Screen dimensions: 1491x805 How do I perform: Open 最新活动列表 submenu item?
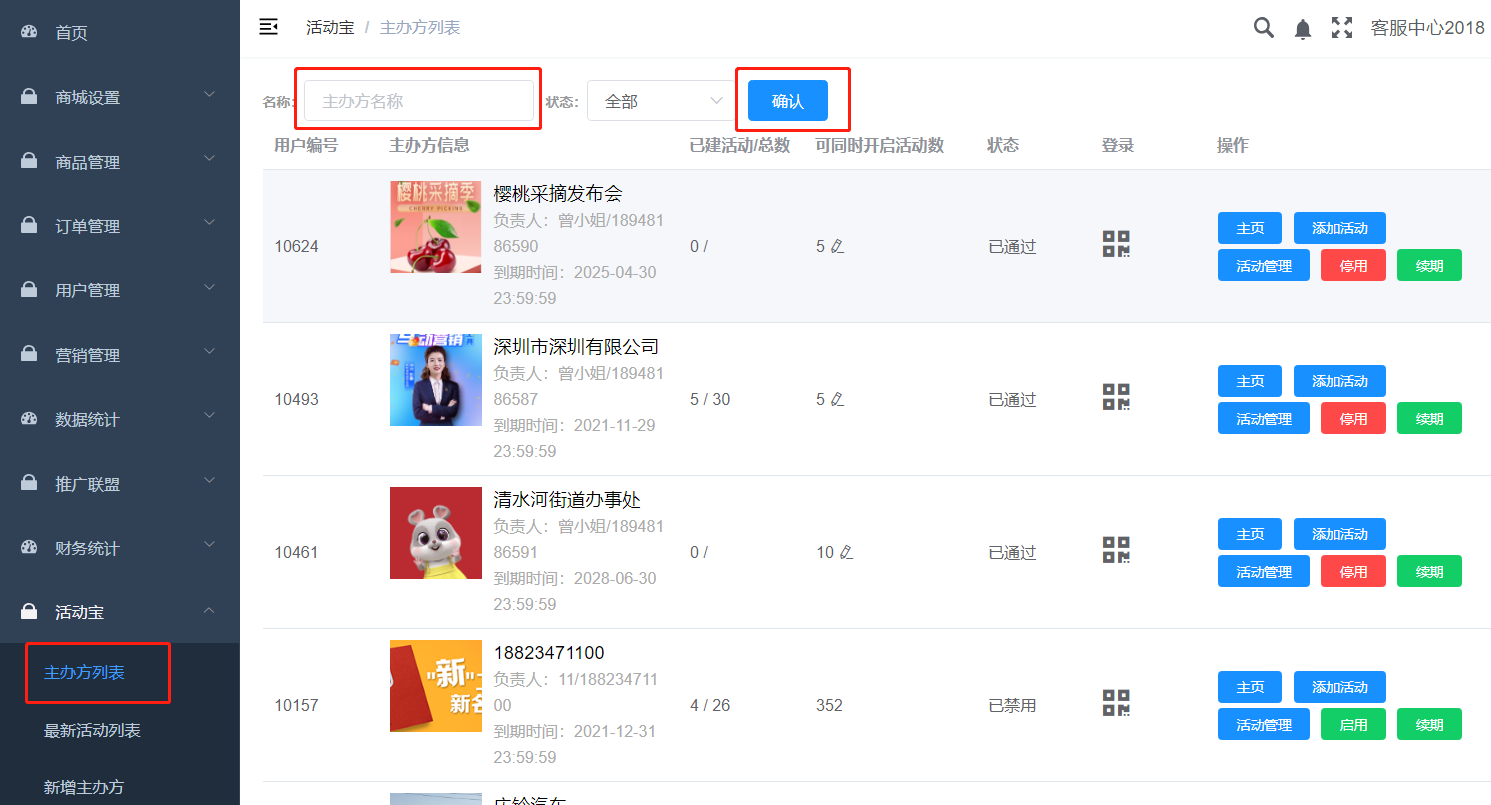coord(92,730)
